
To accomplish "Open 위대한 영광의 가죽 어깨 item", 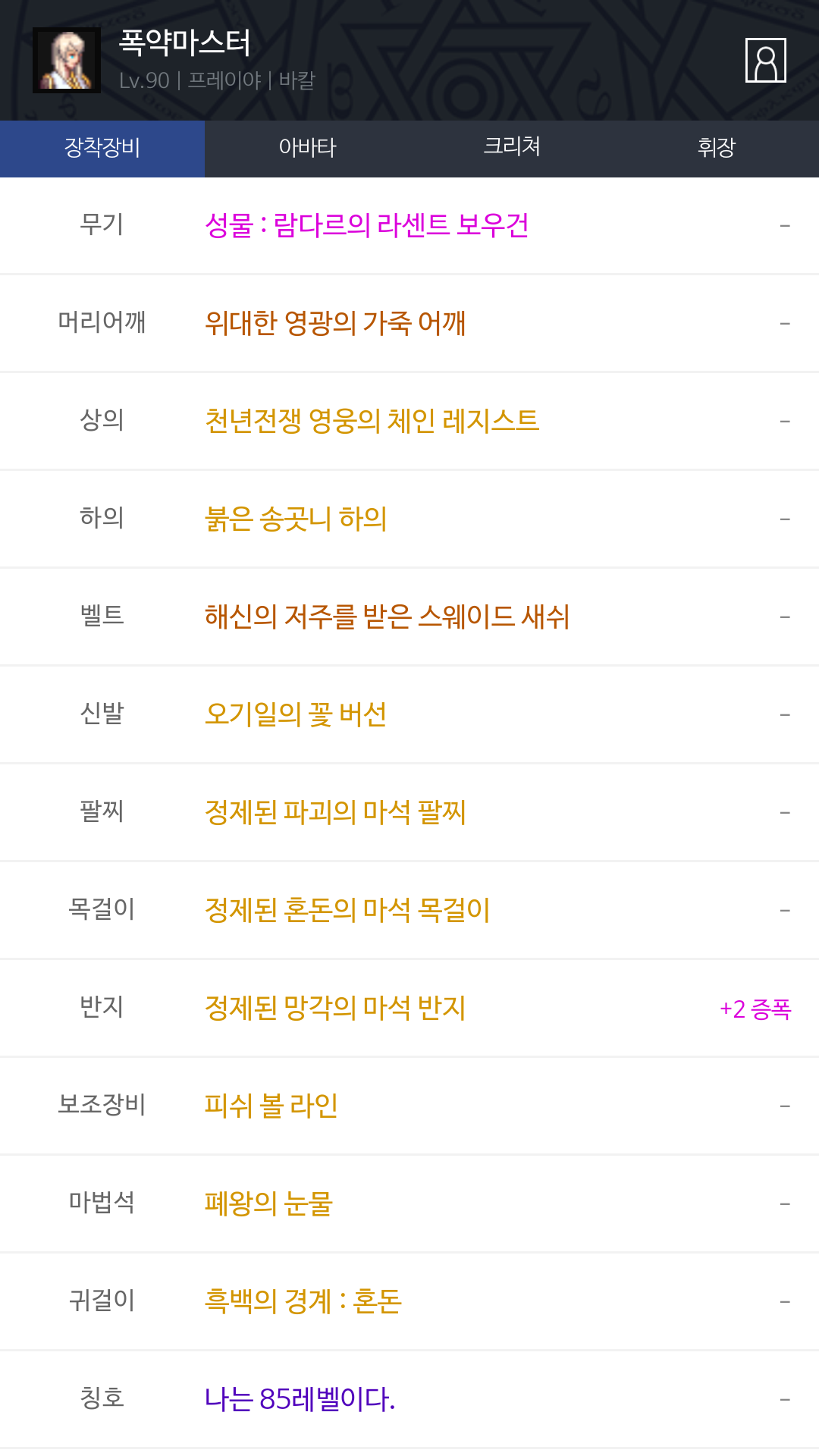I will click(335, 323).
